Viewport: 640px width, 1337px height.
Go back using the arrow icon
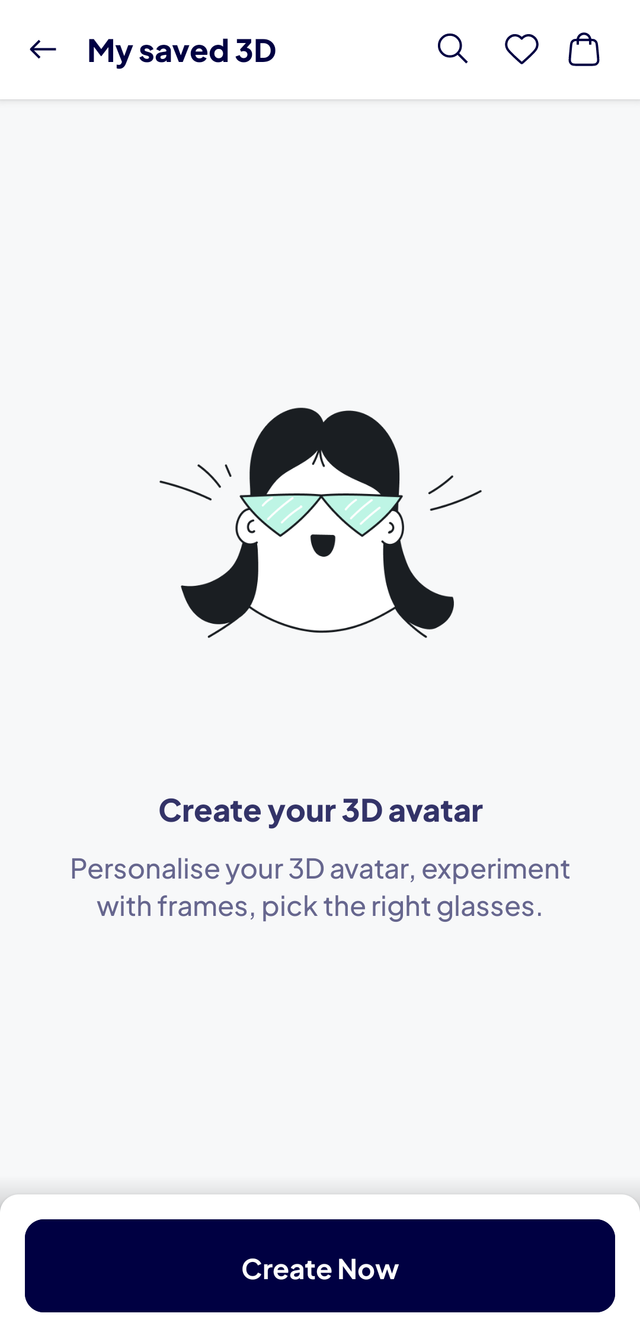click(43, 49)
